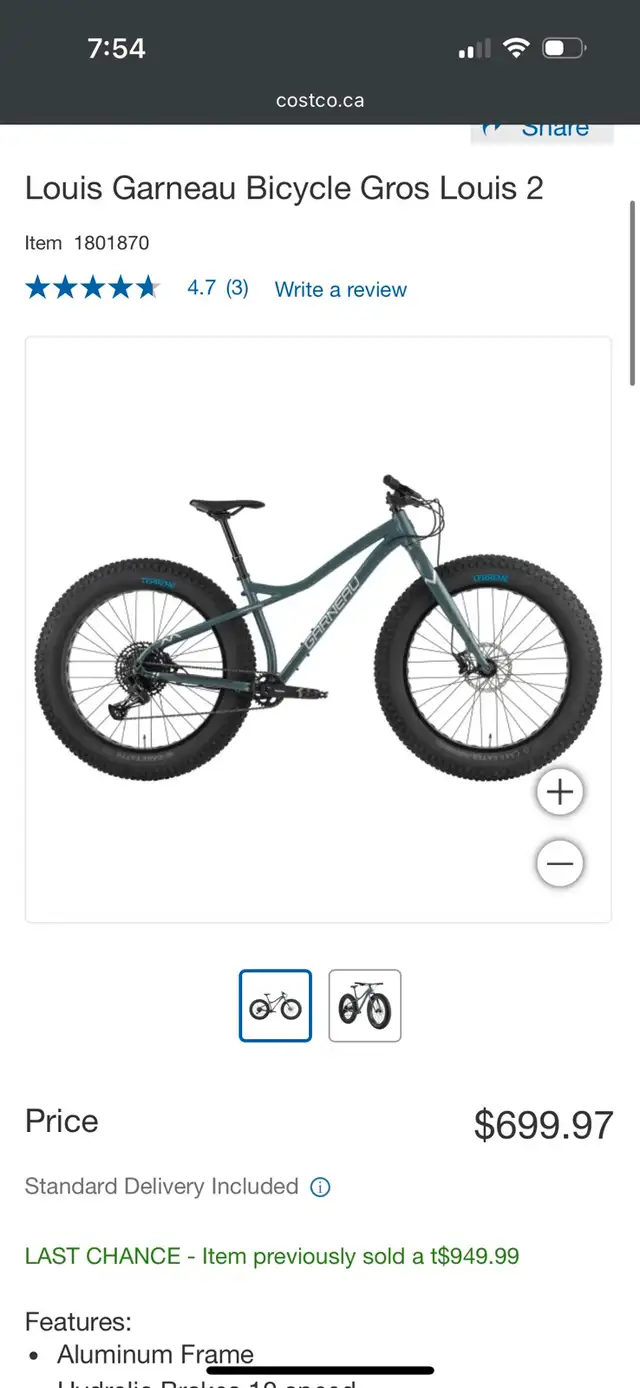Open the Standard Delivery info icon

pyautogui.click(x=320, y=1188)
